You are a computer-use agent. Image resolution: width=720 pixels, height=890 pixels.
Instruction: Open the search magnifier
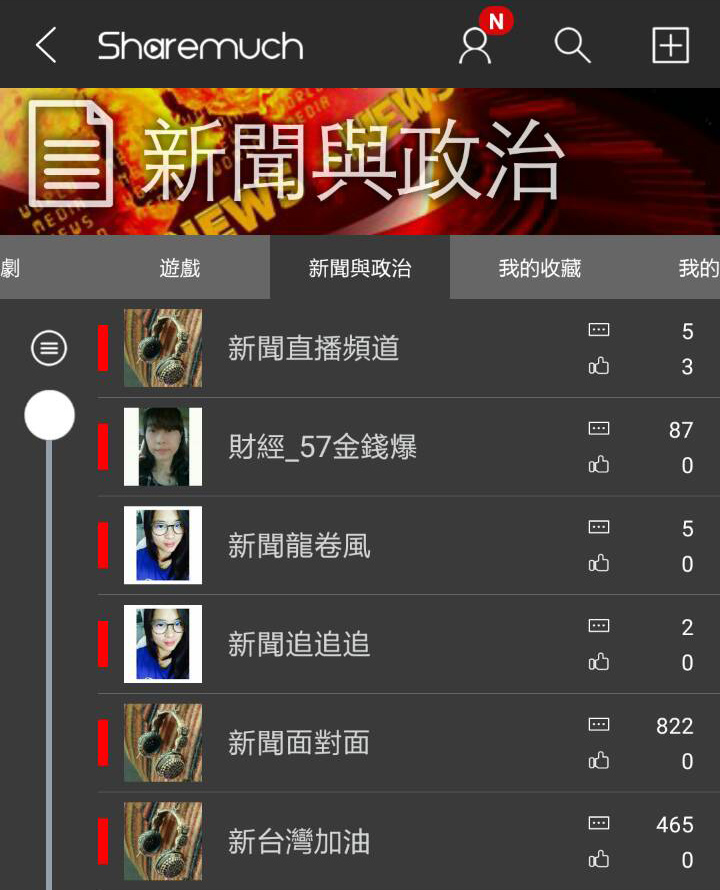point(572,45)
